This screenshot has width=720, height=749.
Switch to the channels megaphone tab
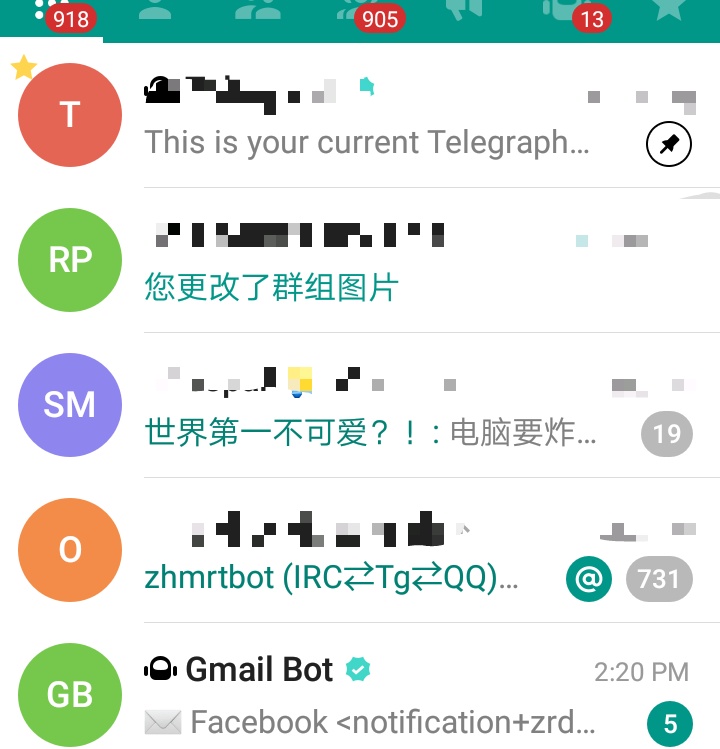click(x=463, y=10)
